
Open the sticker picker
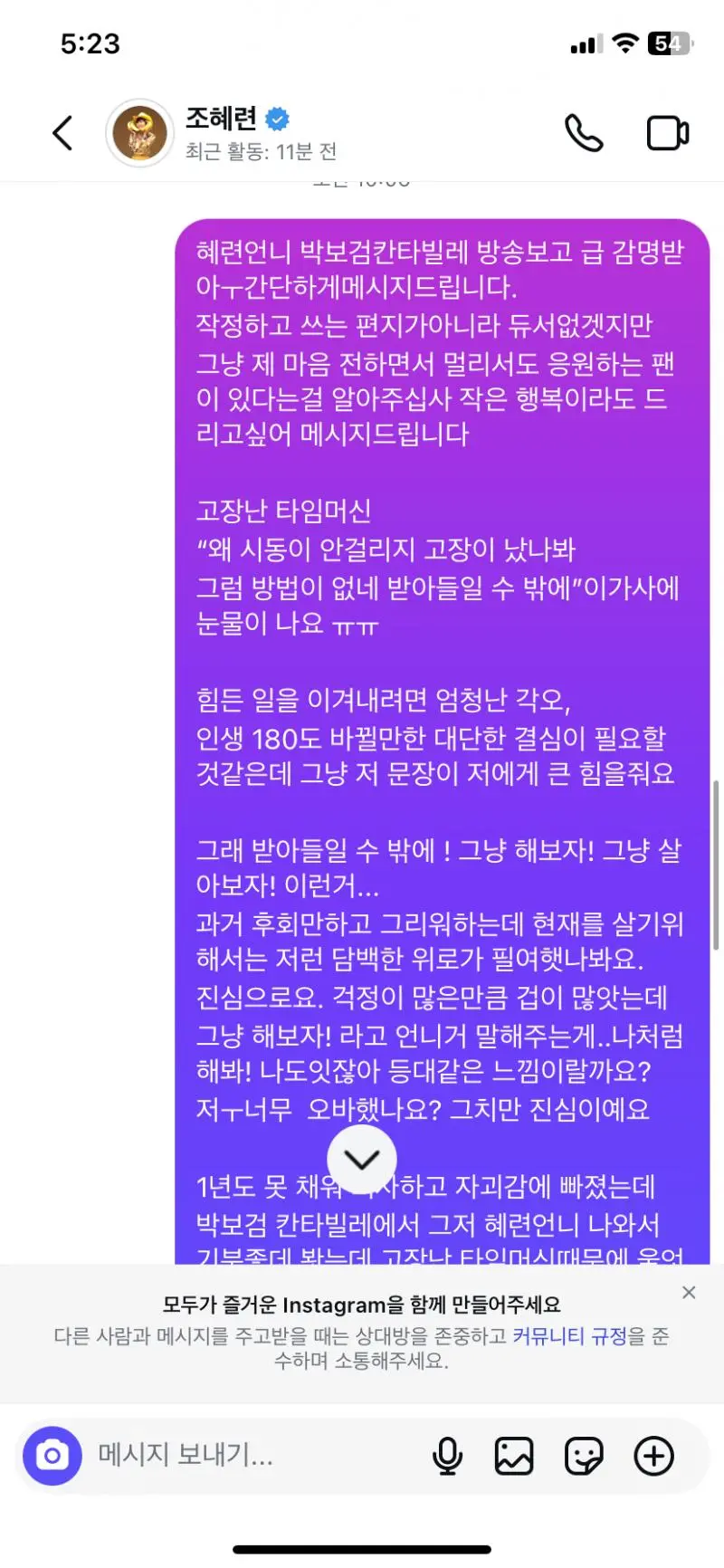click(x=584, y=1456)
